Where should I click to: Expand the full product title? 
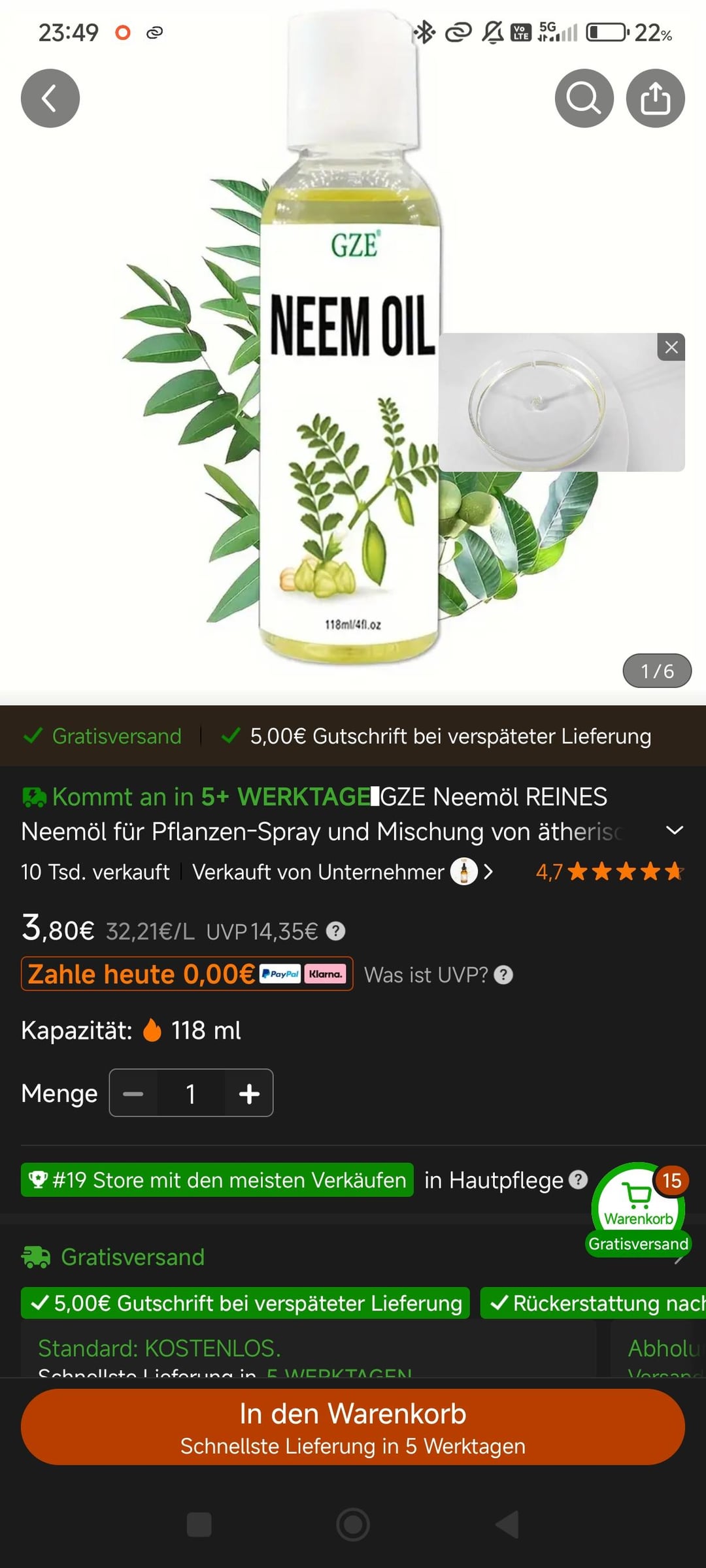click(674, 830)
